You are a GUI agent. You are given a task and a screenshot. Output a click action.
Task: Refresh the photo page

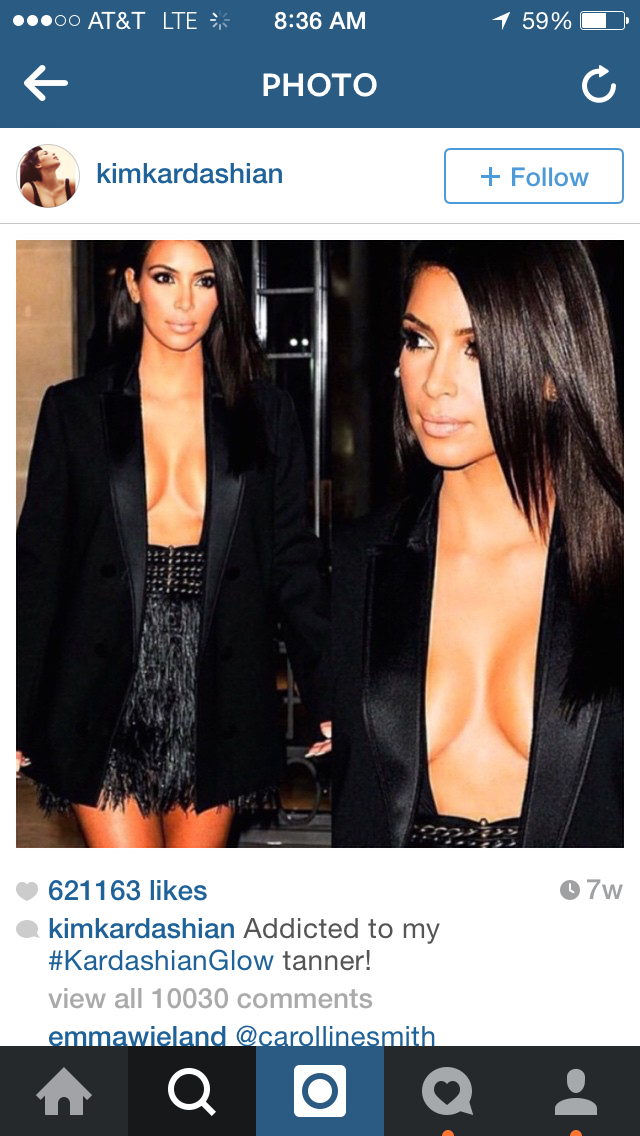click(598, 86)
